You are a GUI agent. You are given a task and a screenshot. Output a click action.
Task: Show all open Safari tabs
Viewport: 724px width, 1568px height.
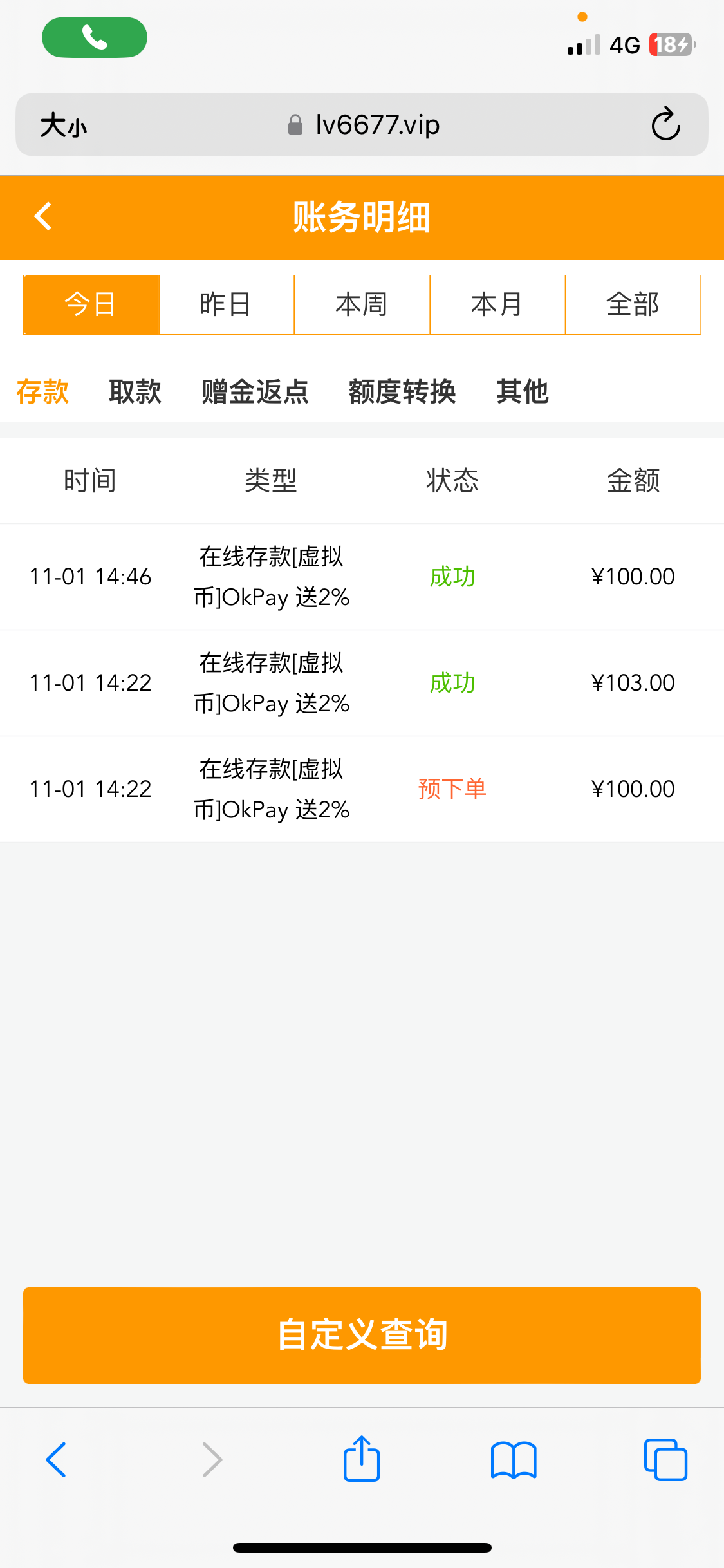[x=665, y=1459]
